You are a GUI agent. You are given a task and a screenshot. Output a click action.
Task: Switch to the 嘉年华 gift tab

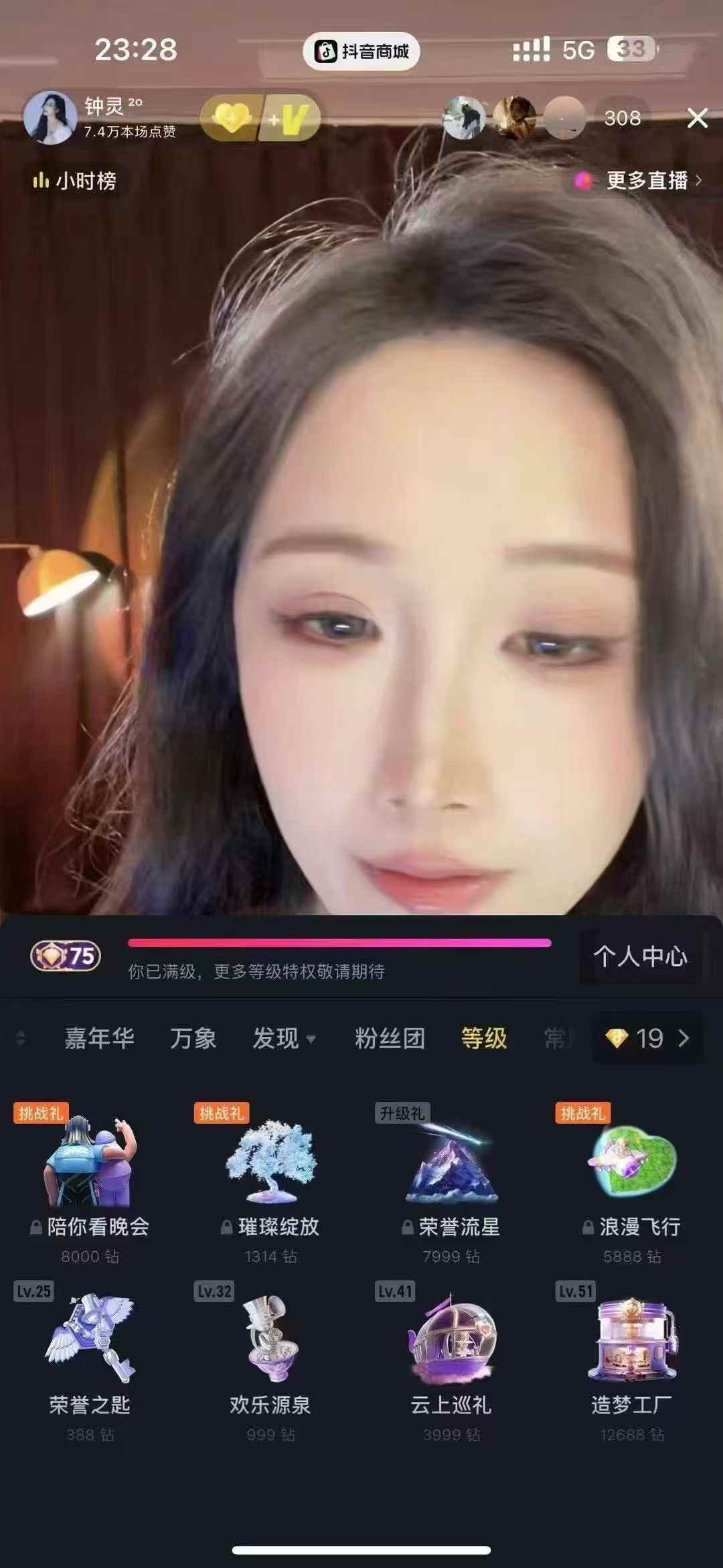click(99, 1038)
